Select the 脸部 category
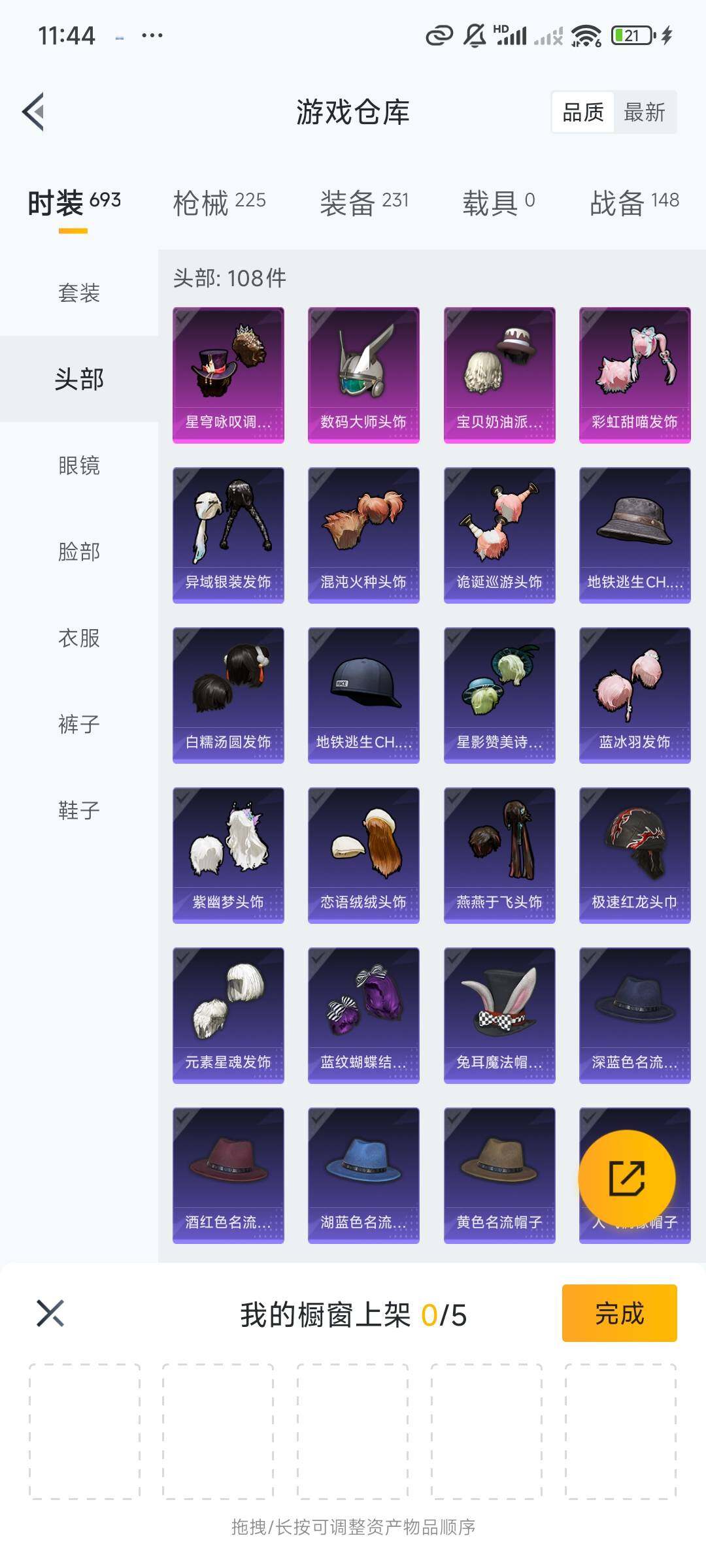The width and height of the screenshot is (706, 1568). [x=79, y=551]
